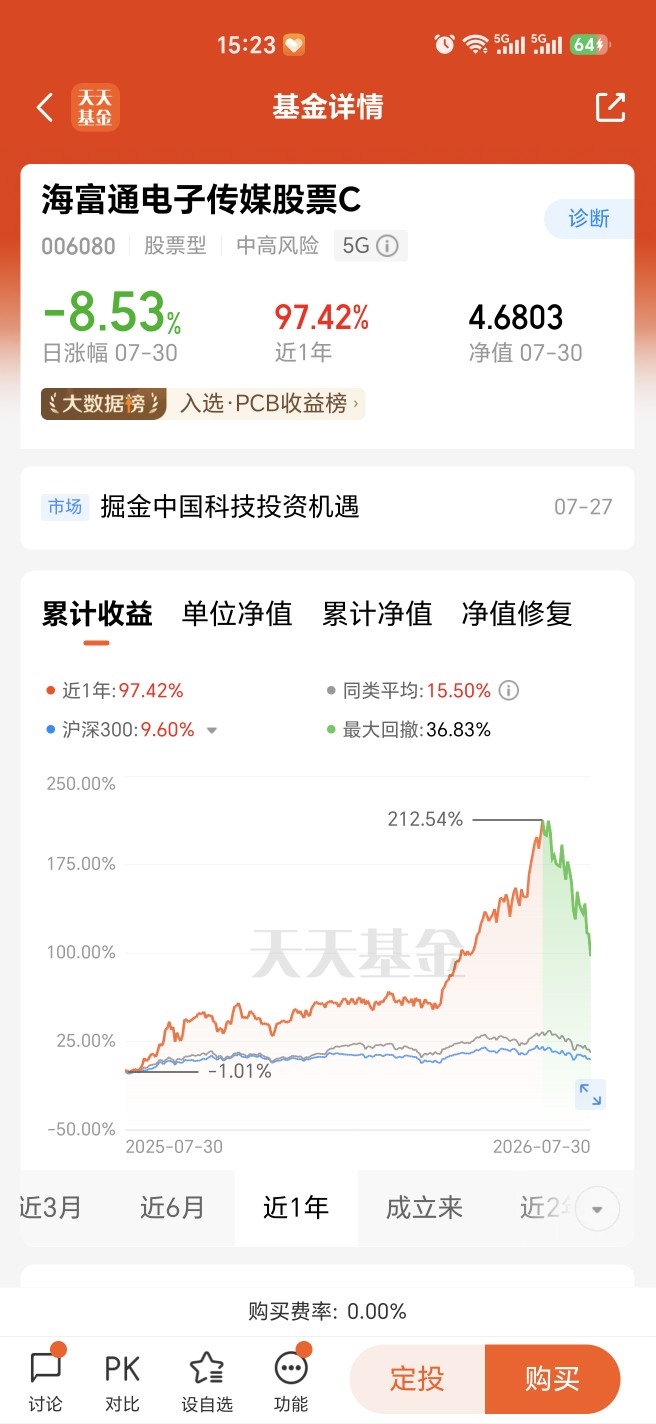Share this fund detail page
This screenshot has width=656, height=1424.
point(610,107)
